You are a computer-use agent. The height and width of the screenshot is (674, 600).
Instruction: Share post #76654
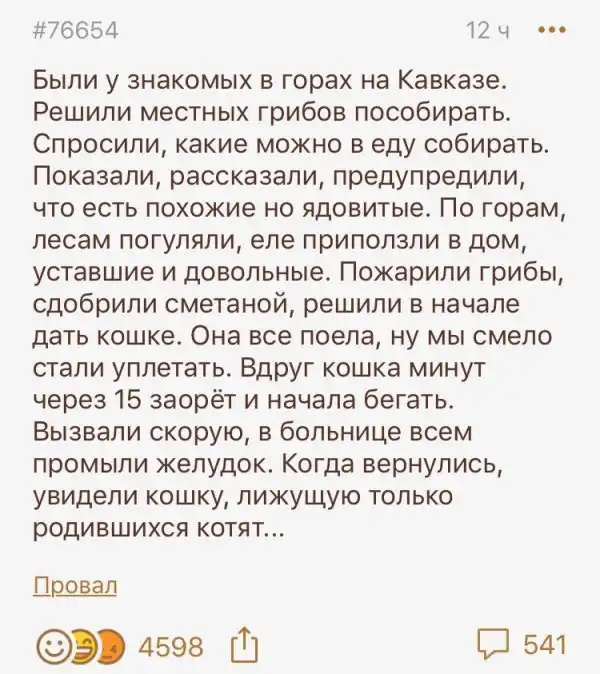[242, 643]
